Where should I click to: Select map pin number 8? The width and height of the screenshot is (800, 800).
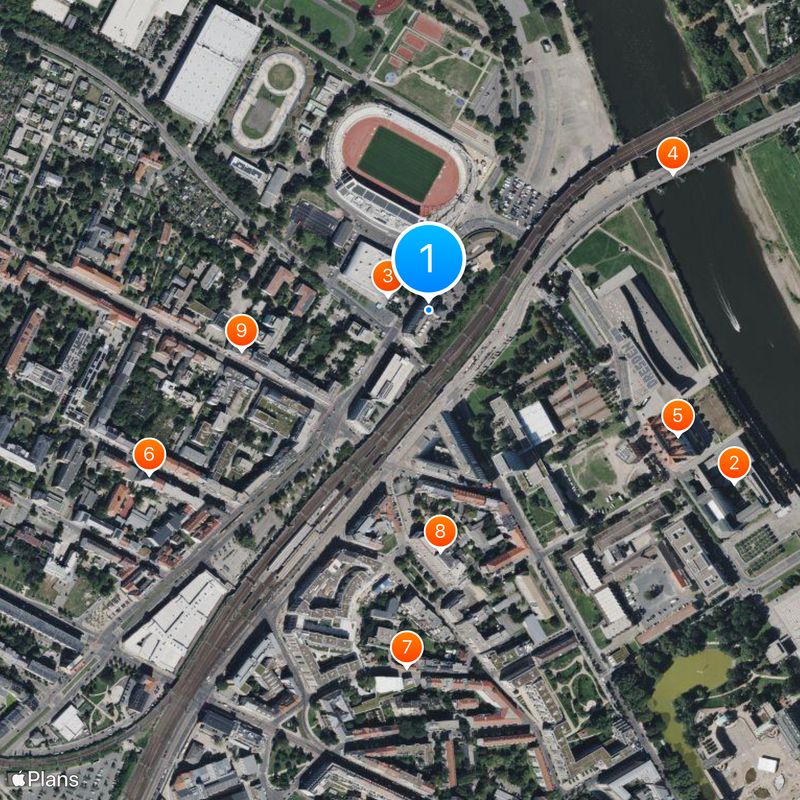pyautogui.click(x=440, y=531)
